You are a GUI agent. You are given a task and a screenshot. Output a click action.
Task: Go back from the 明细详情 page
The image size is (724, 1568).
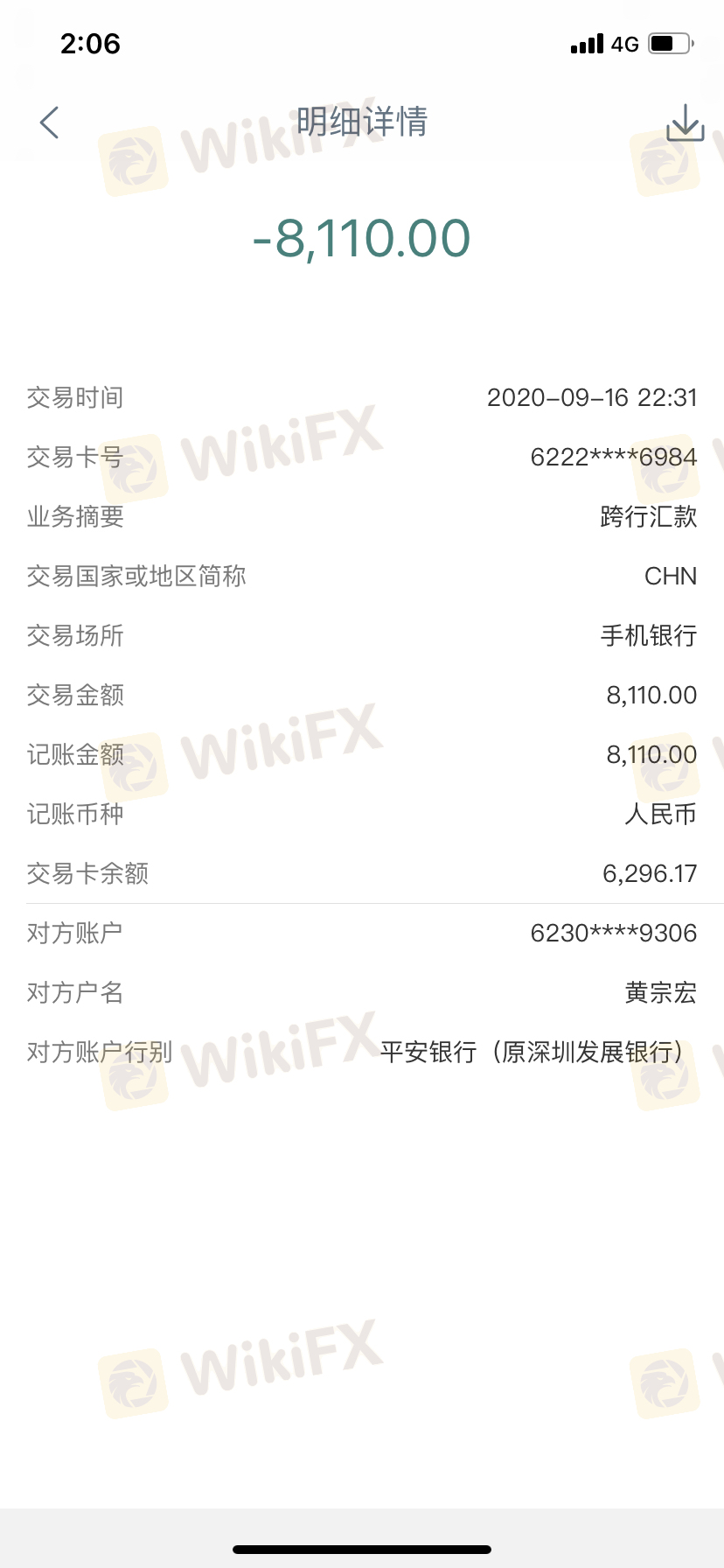click(x=50, y=122)
